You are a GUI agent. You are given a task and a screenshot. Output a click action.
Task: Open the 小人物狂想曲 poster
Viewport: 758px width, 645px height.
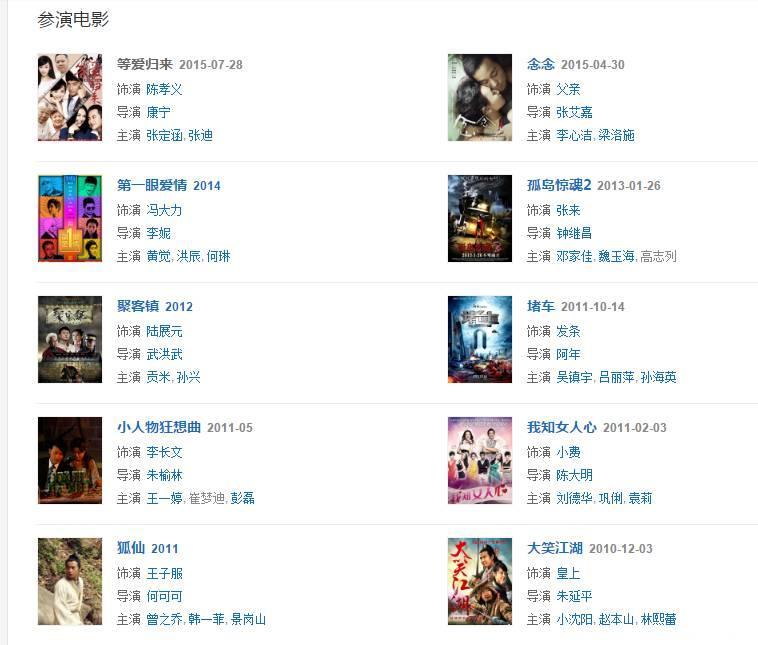(x=70, y=461)
